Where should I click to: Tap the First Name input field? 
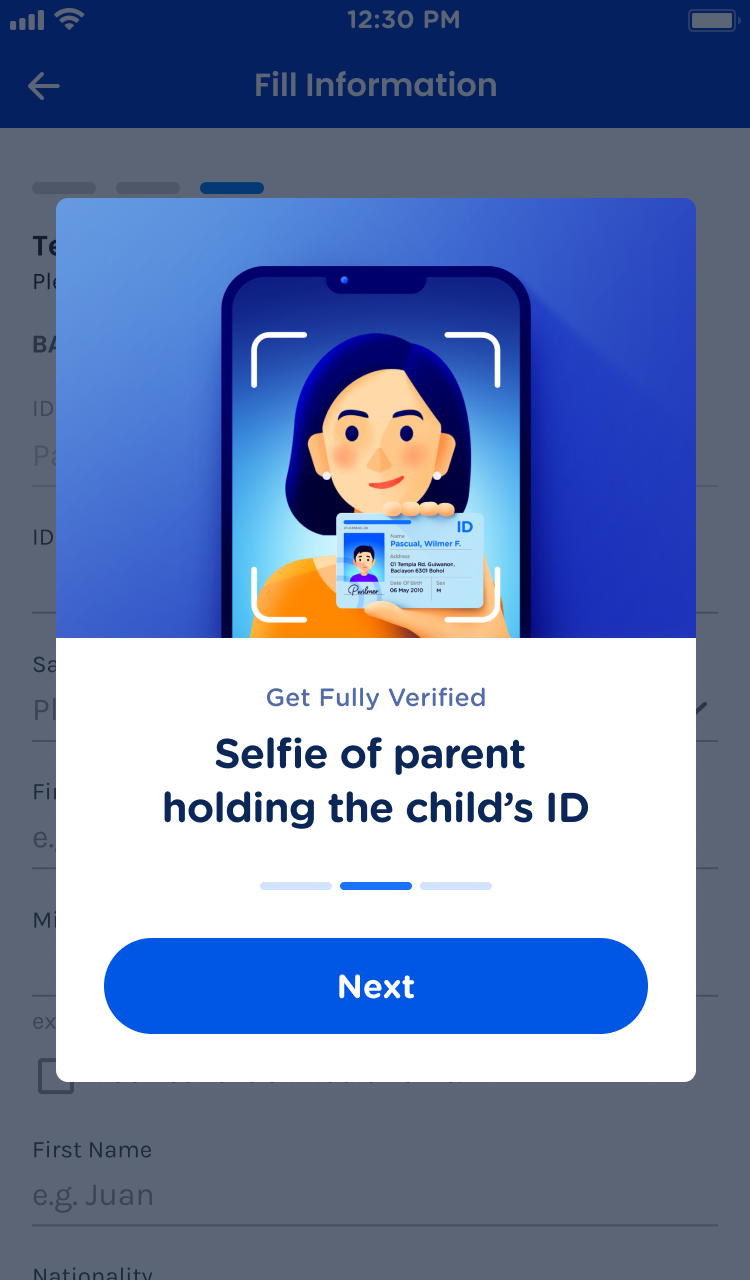[375, 1195]
